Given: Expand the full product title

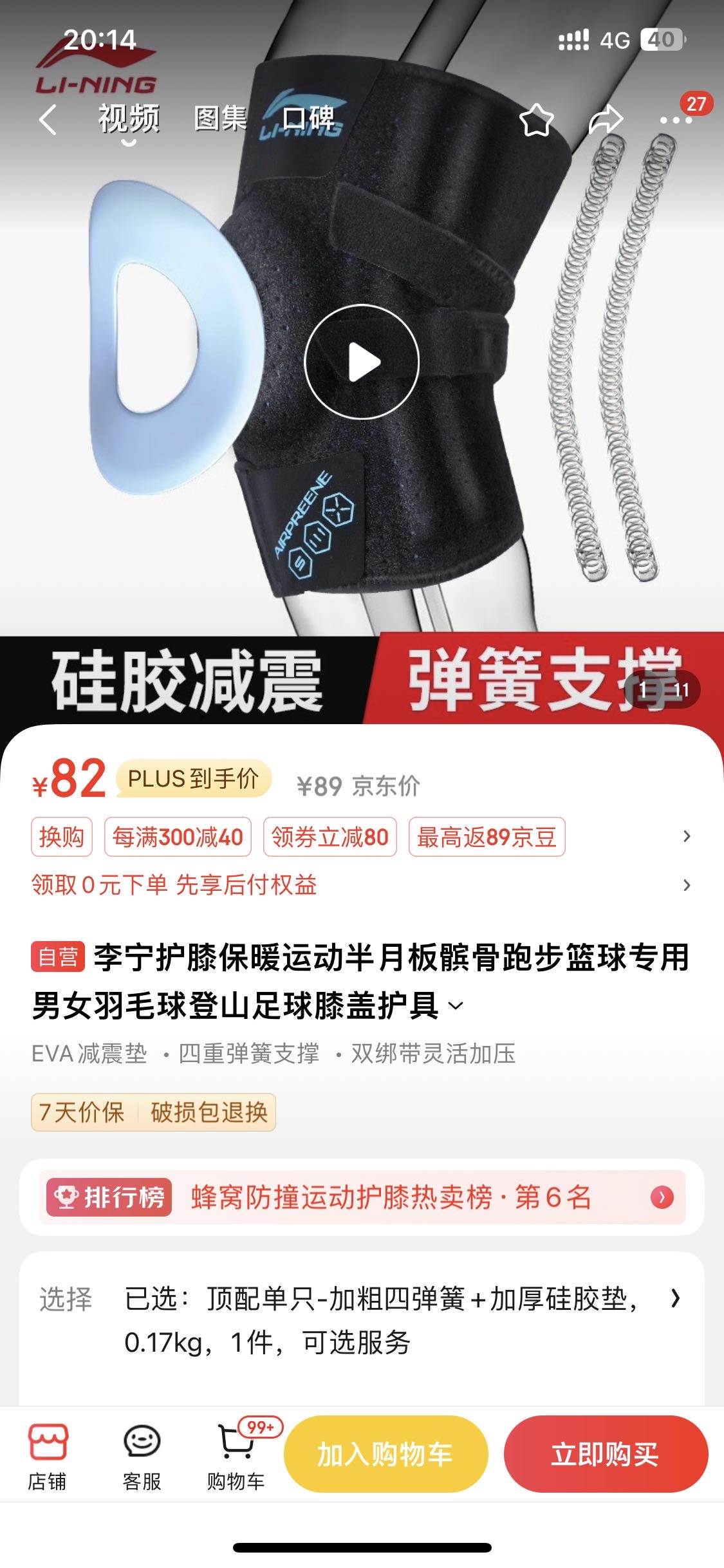Looking at the screenshot, I should pyautogui.click(x=456, y=1006).
